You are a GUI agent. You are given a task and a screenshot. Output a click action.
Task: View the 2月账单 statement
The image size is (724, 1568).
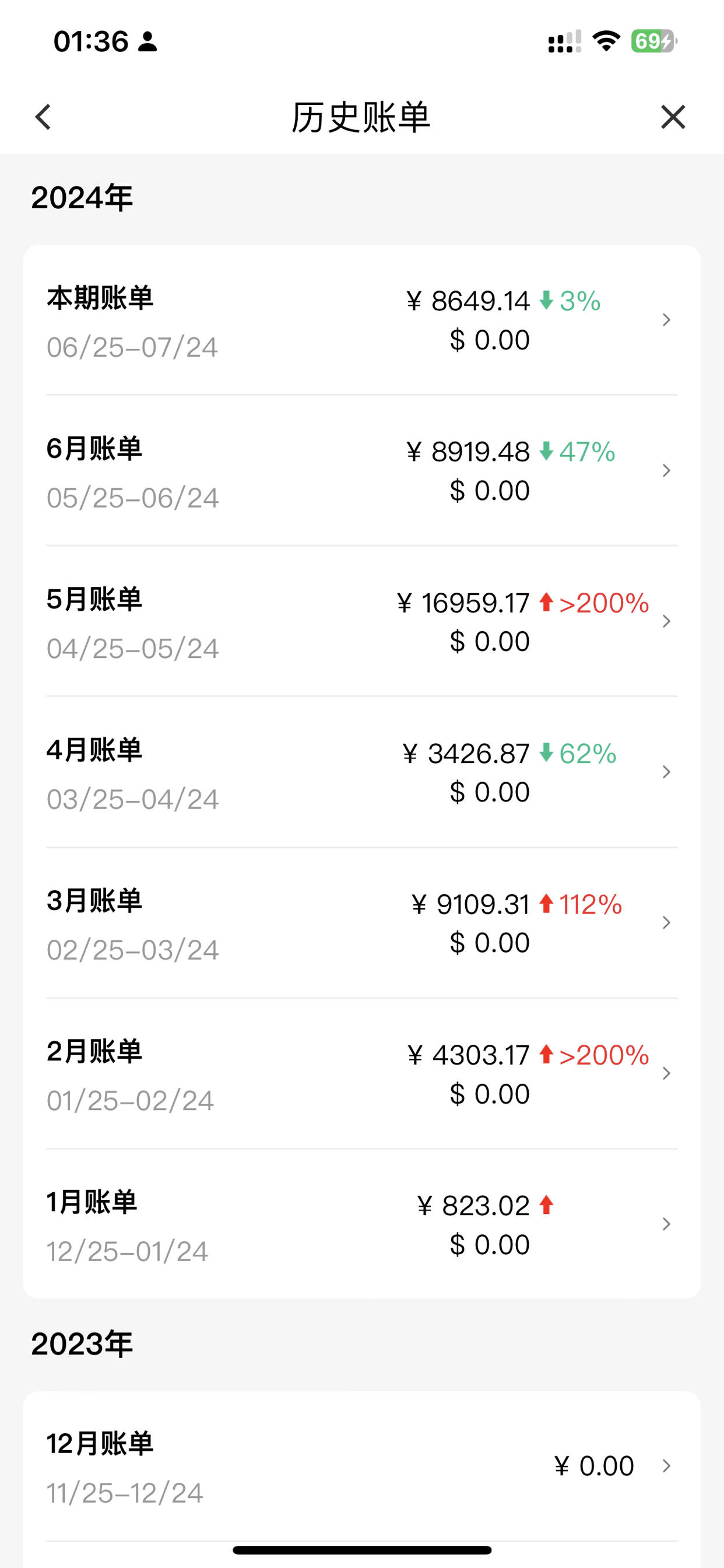point(362,1074)
